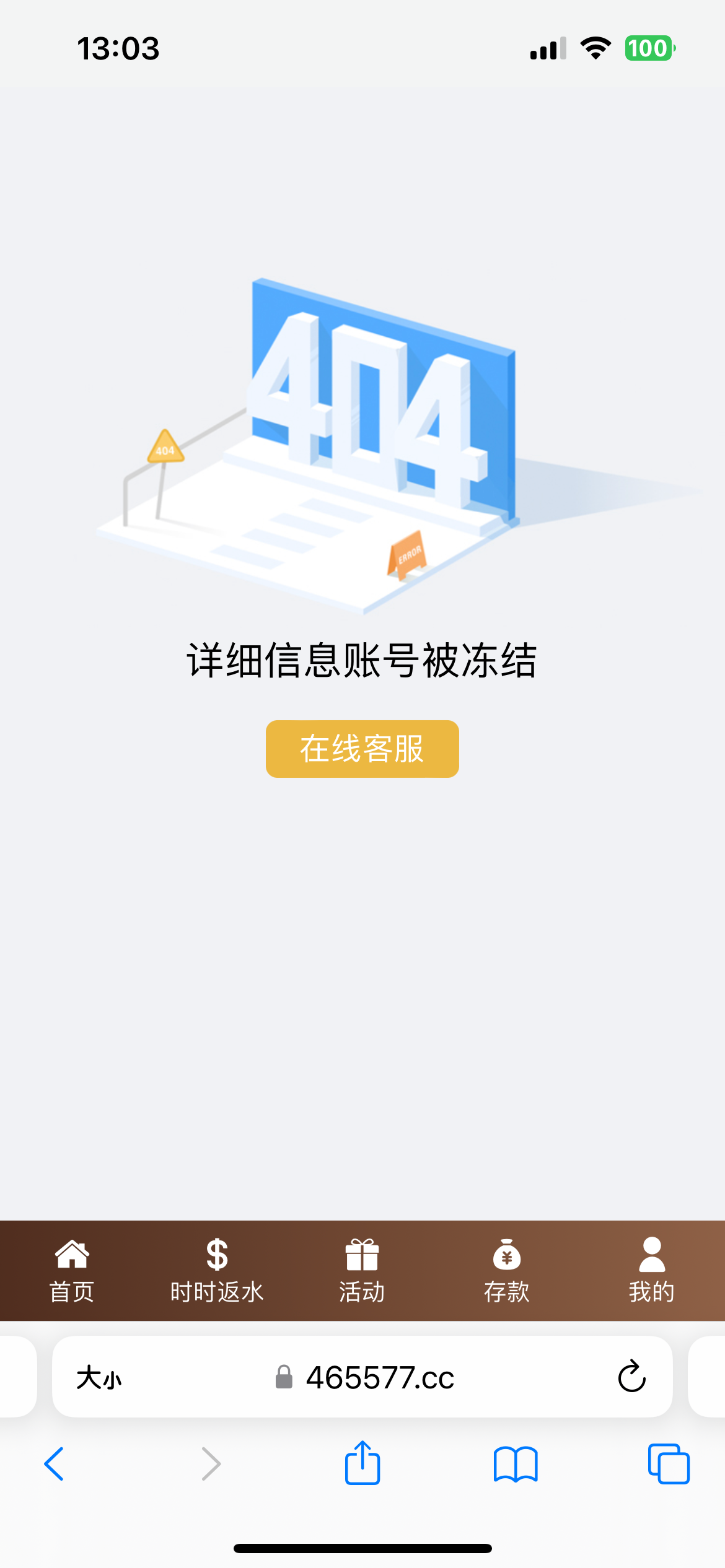This screenshot has width=725, height=1568.
Task: Tap the battery 100 indicator
Action: pyautogui.click(x=649, y=47)
